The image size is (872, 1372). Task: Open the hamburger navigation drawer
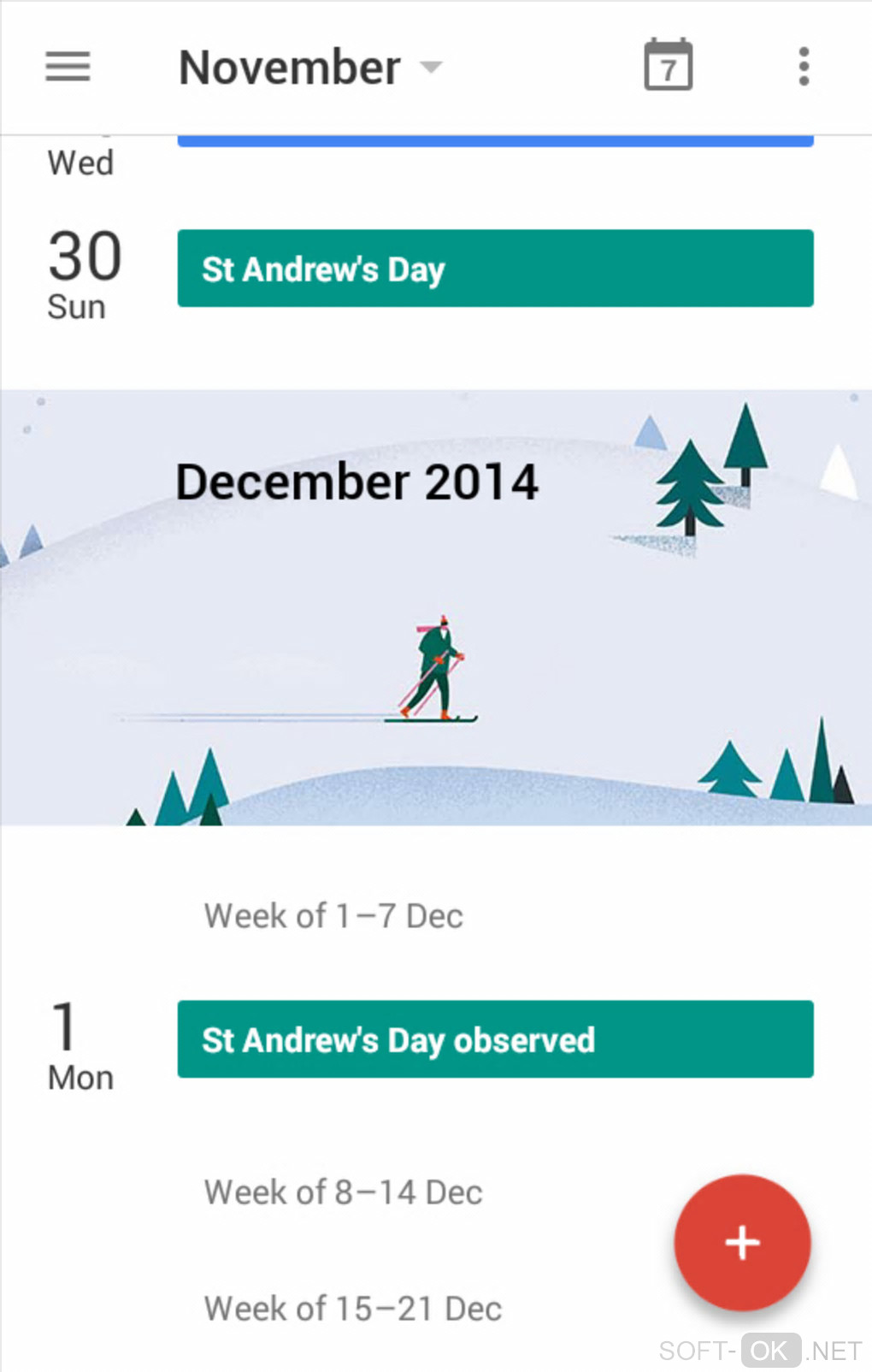[68, 67]
